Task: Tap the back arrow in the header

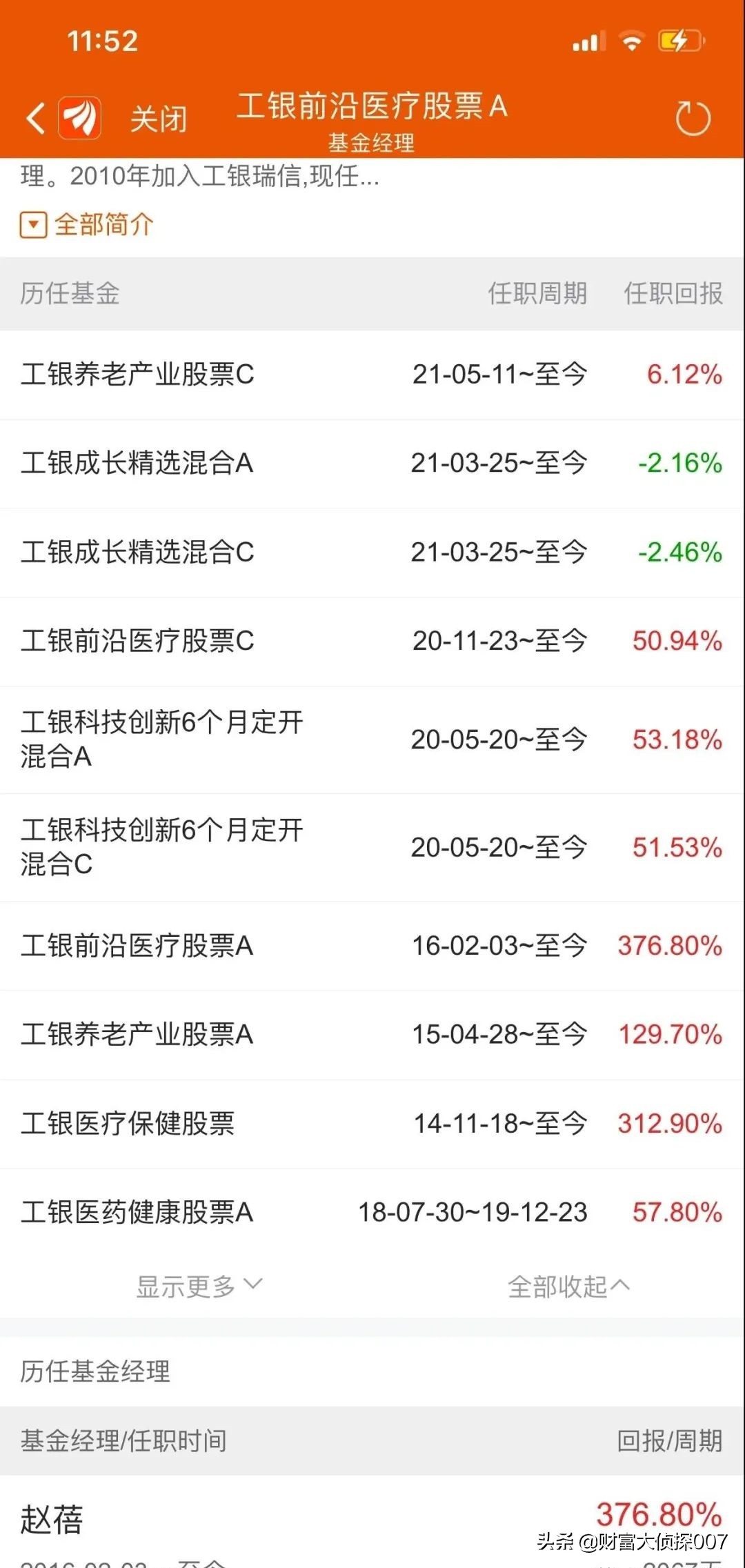Action: 37,115
